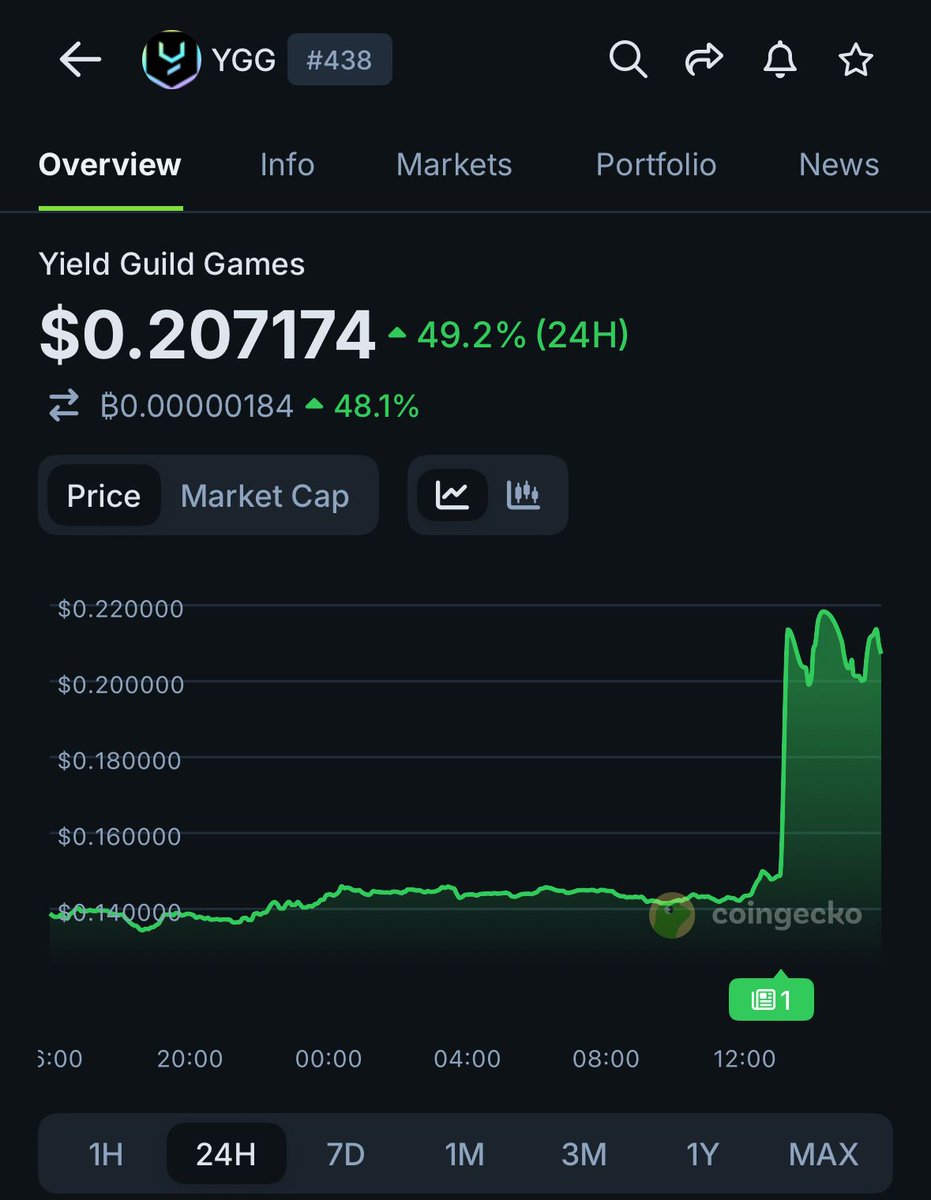Select the Overview tab
The height and width of the screenshot is (1200, 931).
(110, 165)
